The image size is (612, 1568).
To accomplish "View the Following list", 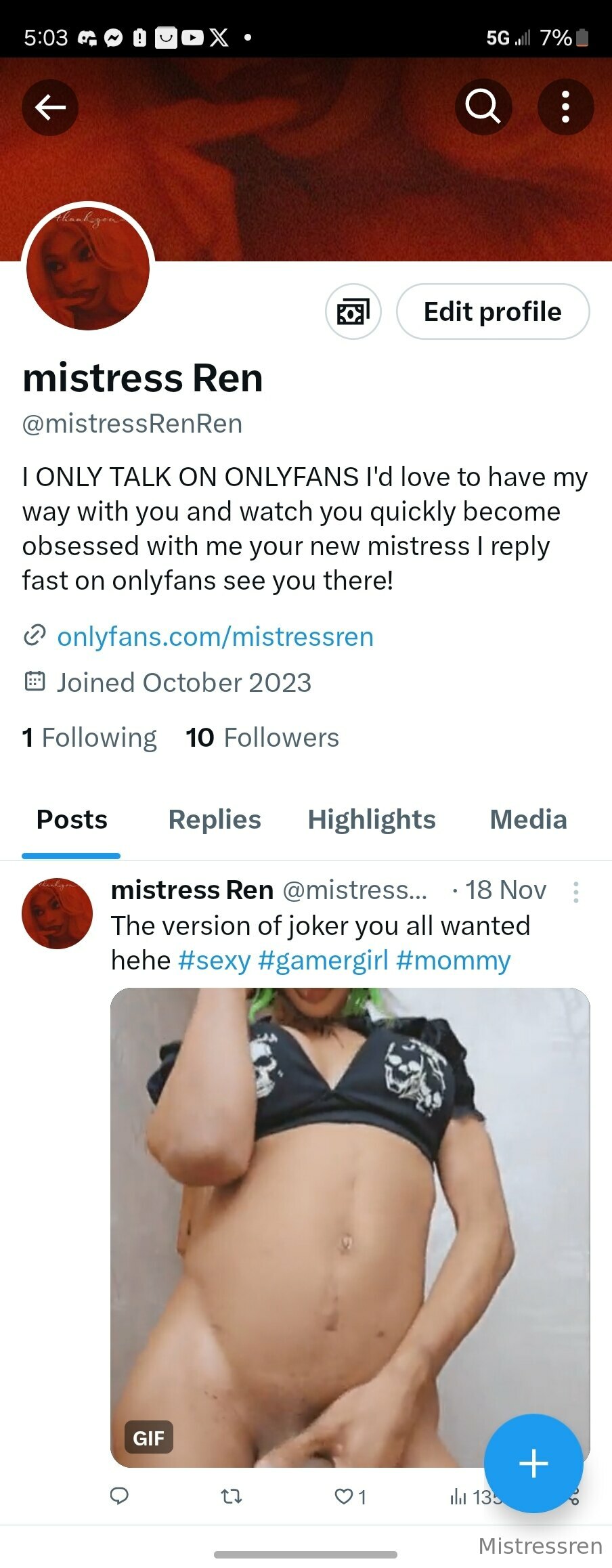I will (89, 738).
